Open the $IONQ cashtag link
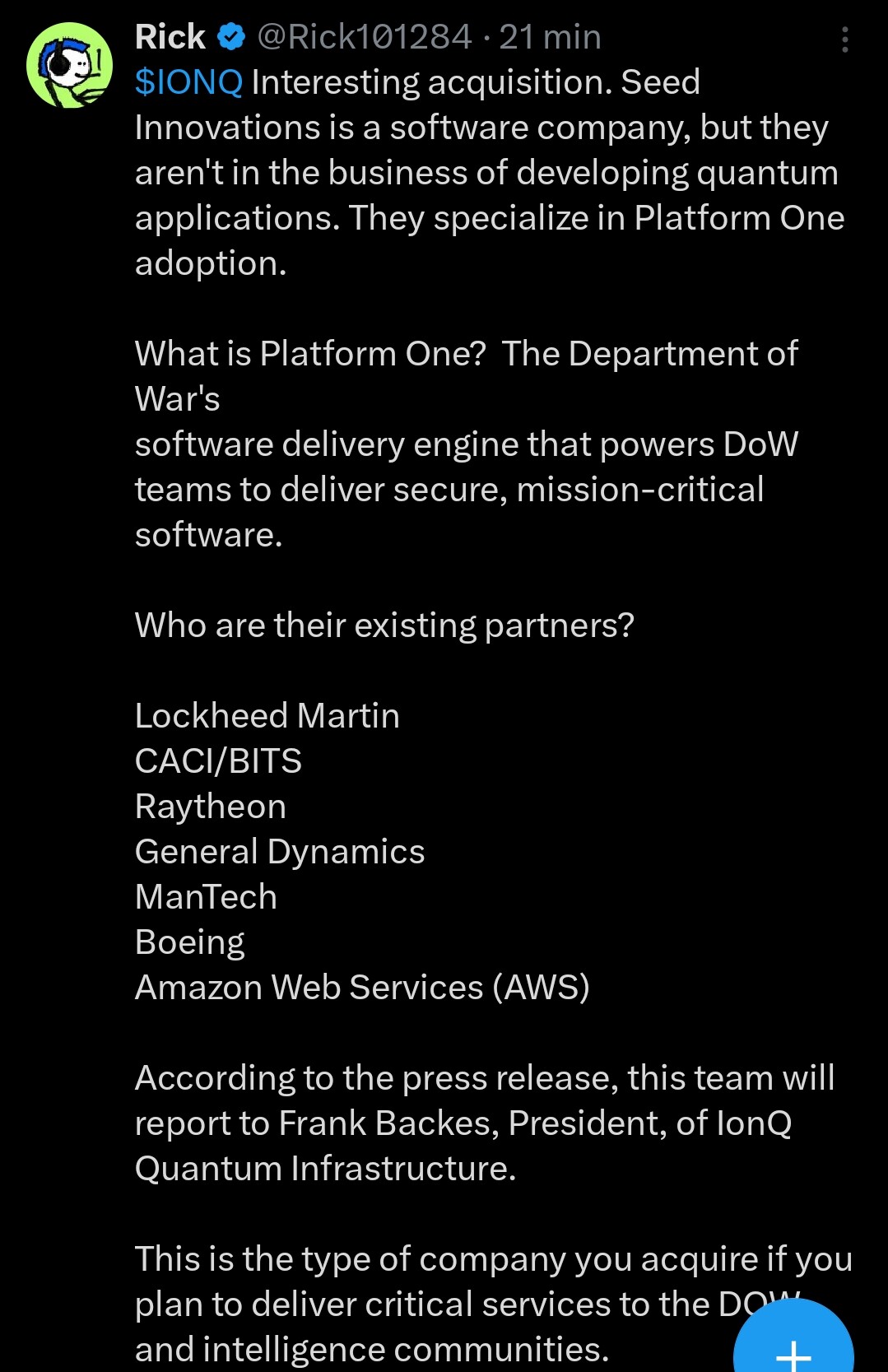Viewport: 888px width, 1372px height. [188, 82]
